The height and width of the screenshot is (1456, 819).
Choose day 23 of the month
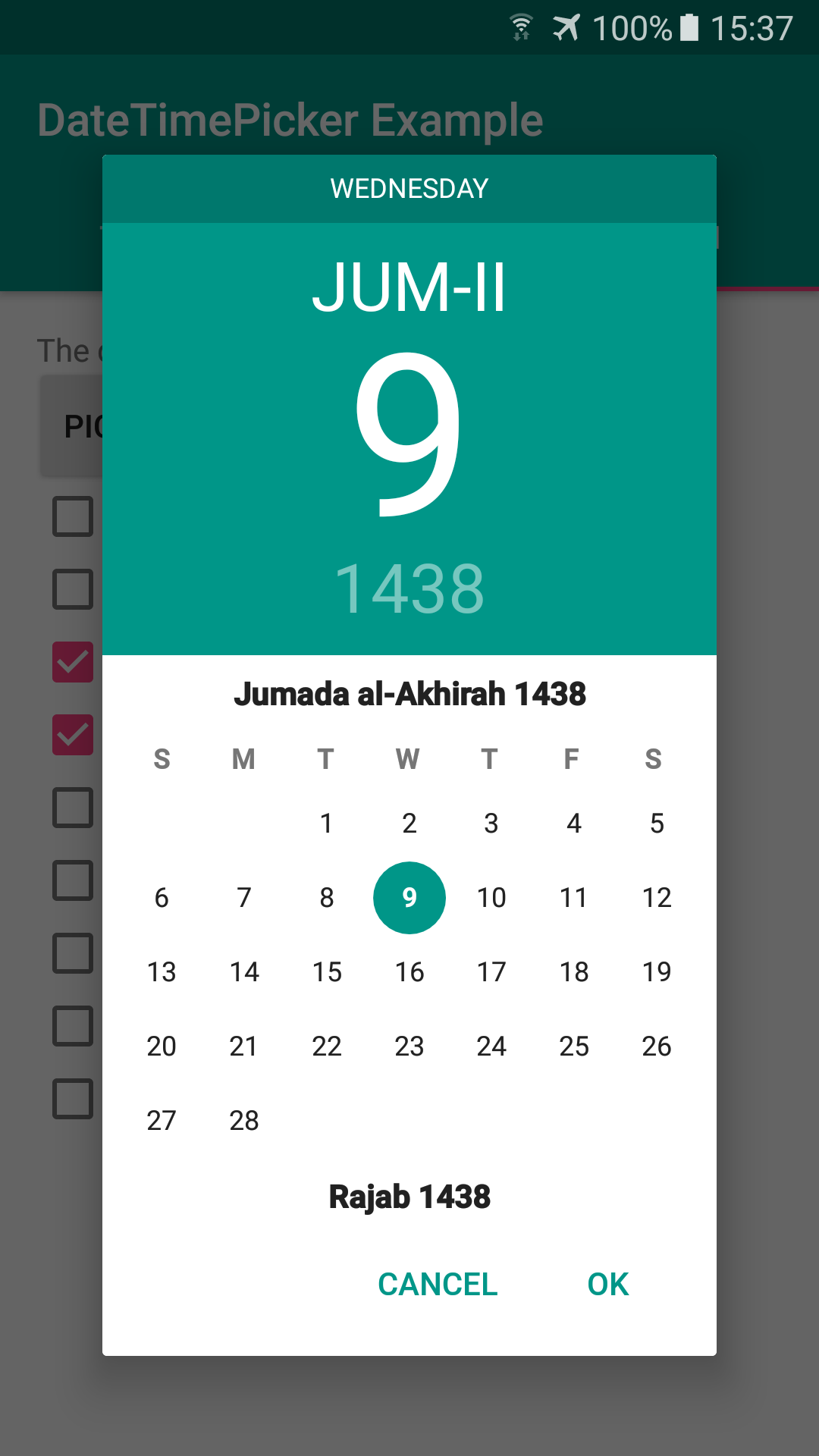[409, 1046]
